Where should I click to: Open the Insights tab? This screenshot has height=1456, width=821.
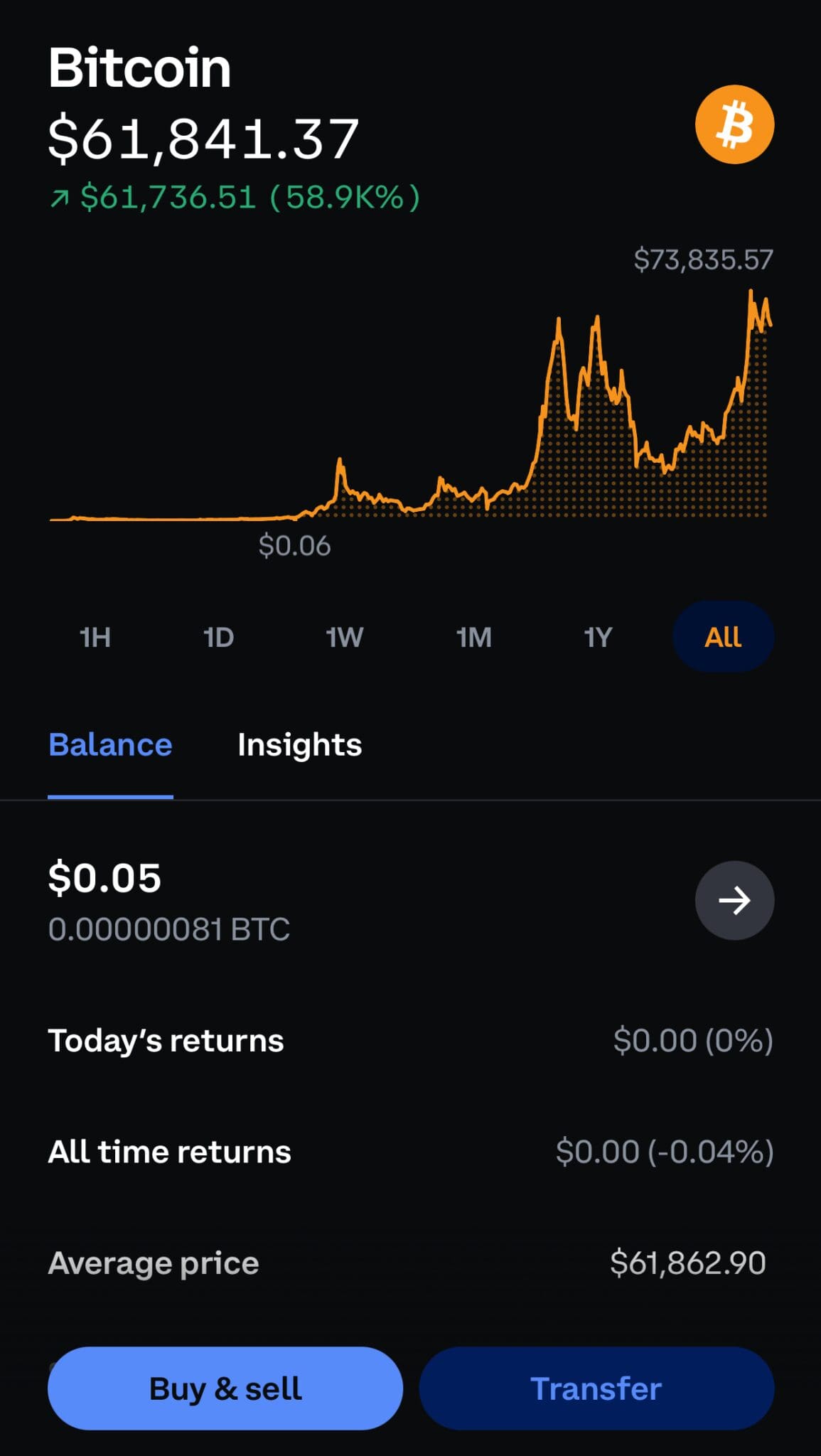pos(299,744)
